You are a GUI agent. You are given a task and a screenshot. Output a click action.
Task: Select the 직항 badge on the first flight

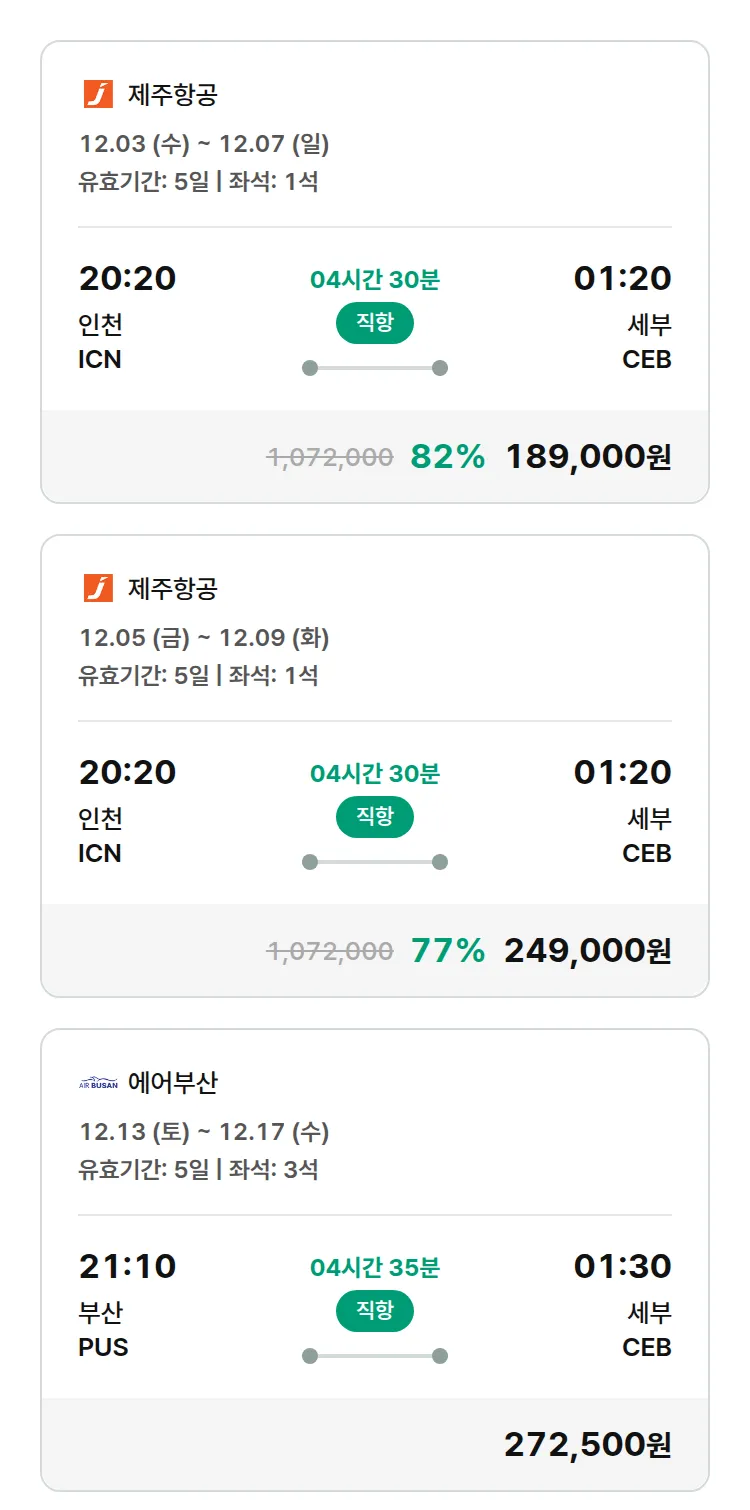click(375, 323)
